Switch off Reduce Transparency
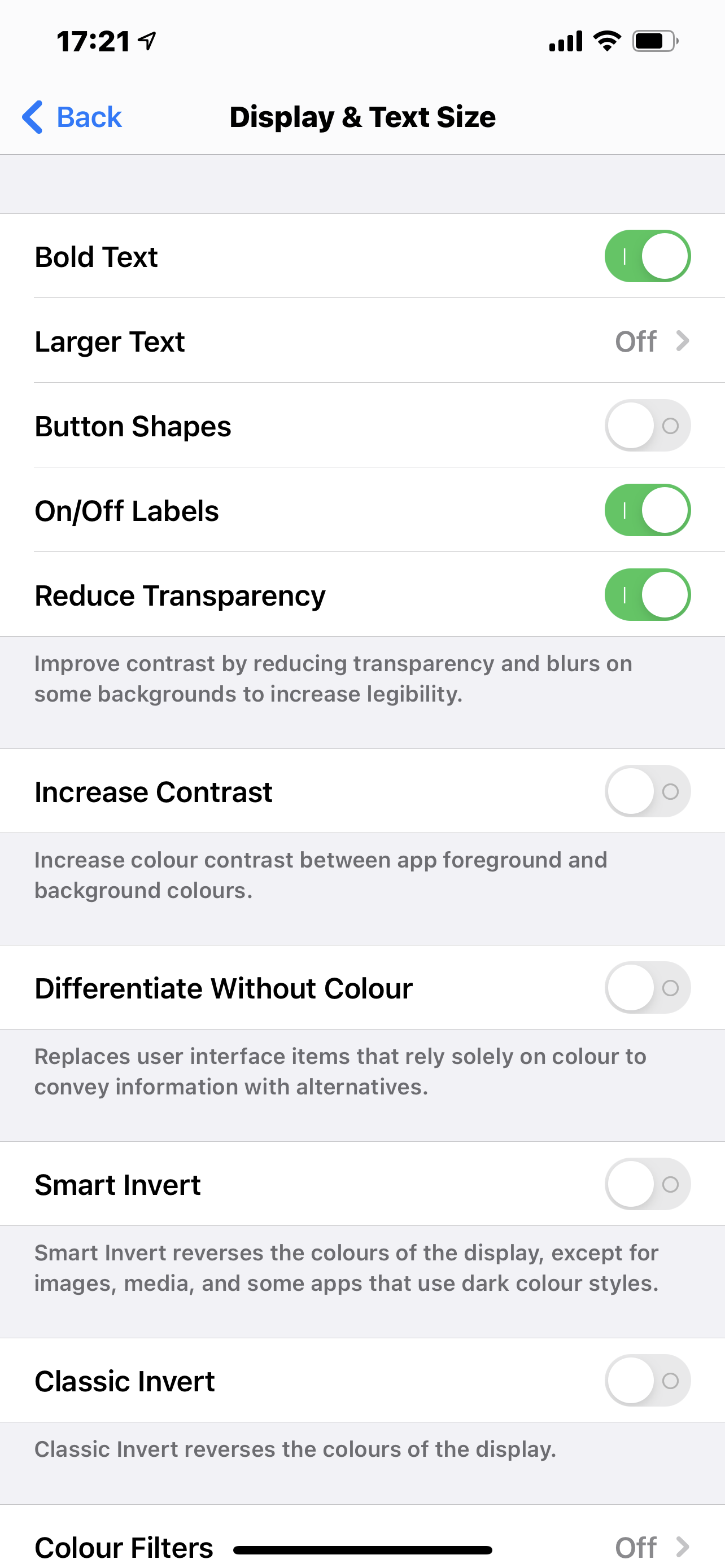 (x=647, y=595)
